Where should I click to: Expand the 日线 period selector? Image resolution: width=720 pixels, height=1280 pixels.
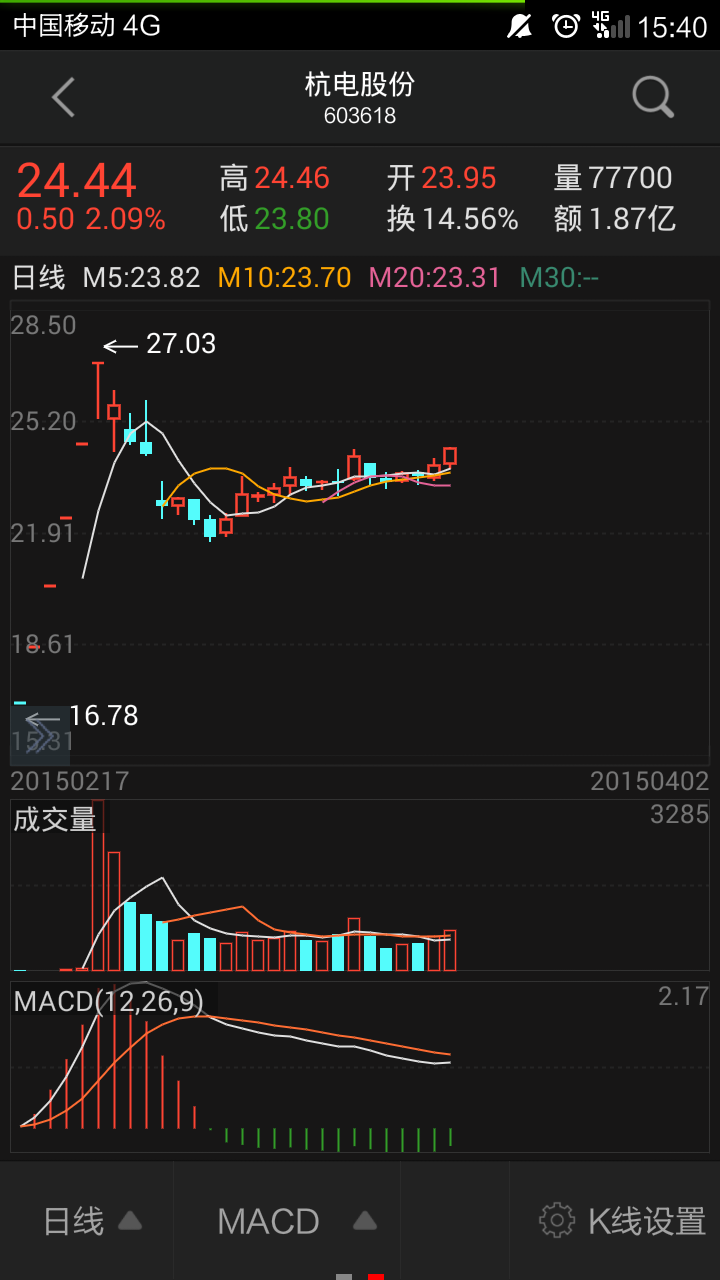(90, 1221)
